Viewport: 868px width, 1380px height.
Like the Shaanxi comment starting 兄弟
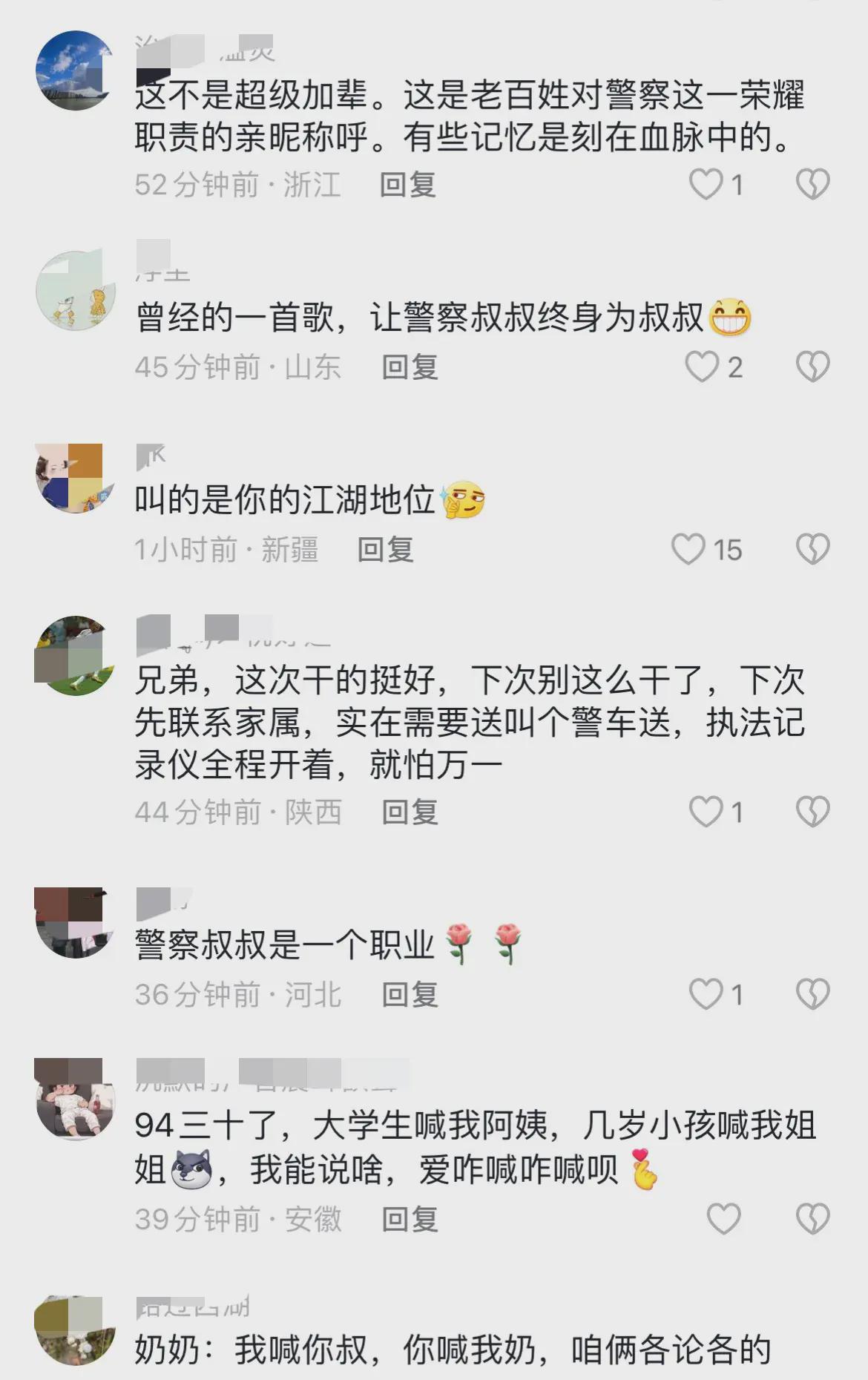point(706,812)
